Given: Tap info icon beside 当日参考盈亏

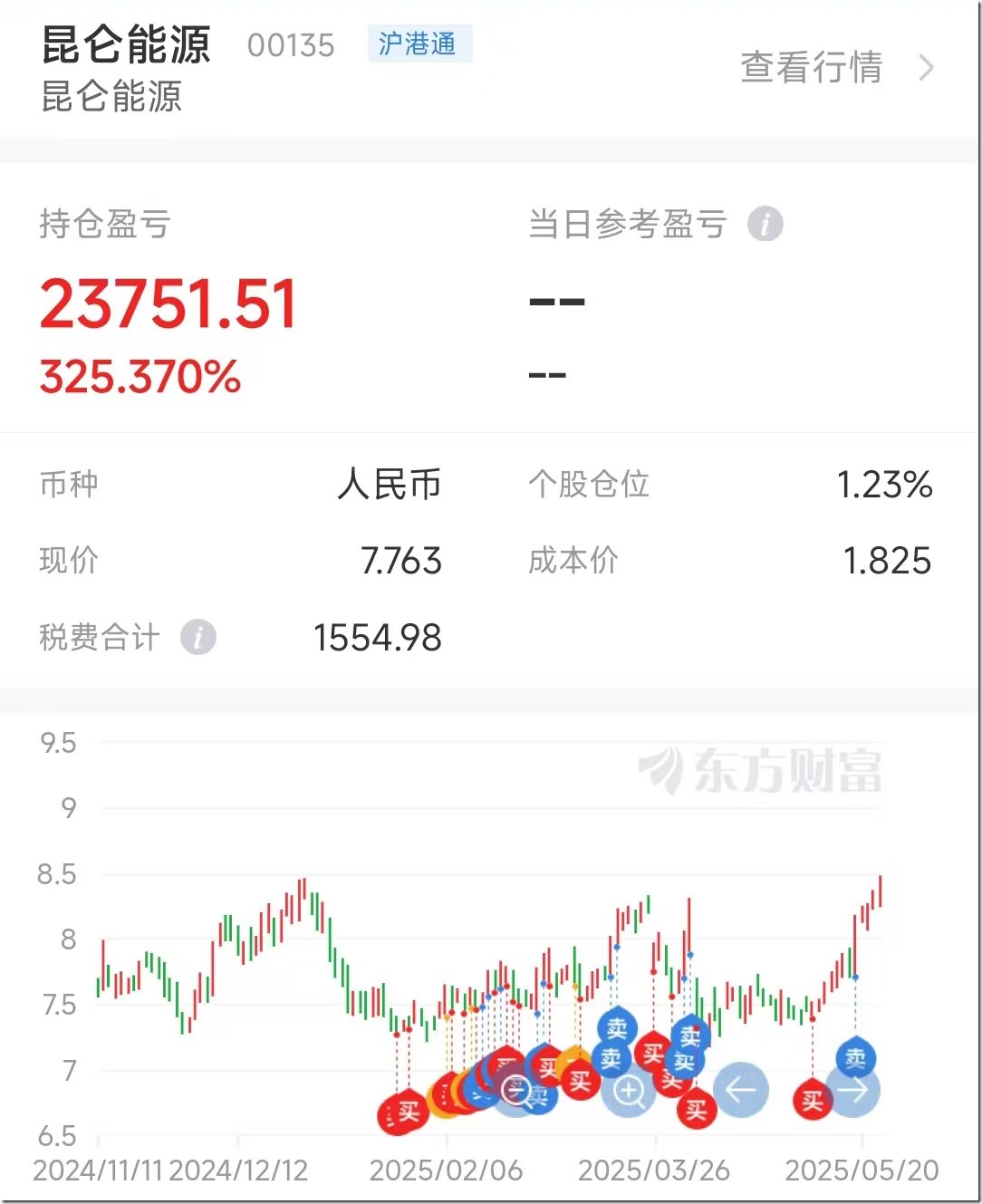Looking at the screenshot, I should [x=765, y=224].
